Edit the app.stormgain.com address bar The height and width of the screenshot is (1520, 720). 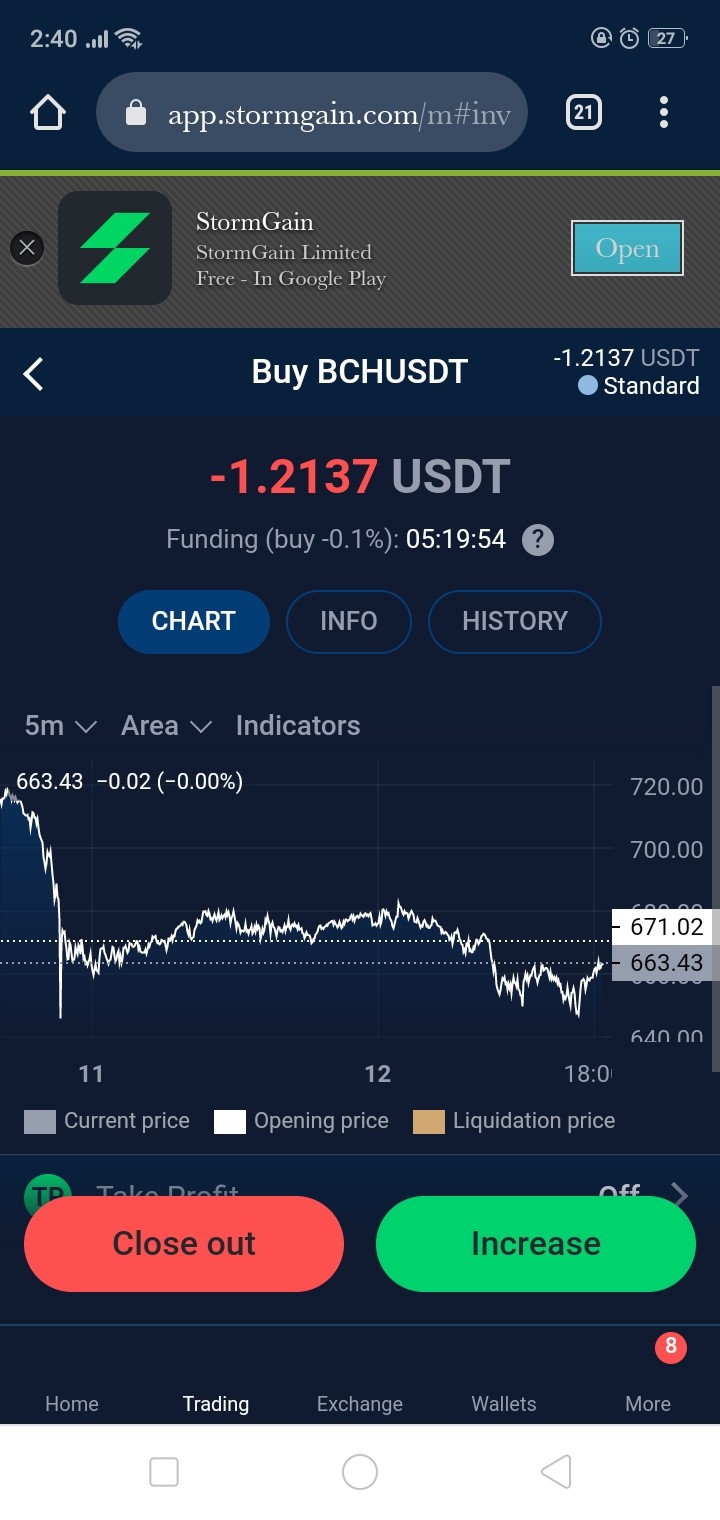click(311, 113)
